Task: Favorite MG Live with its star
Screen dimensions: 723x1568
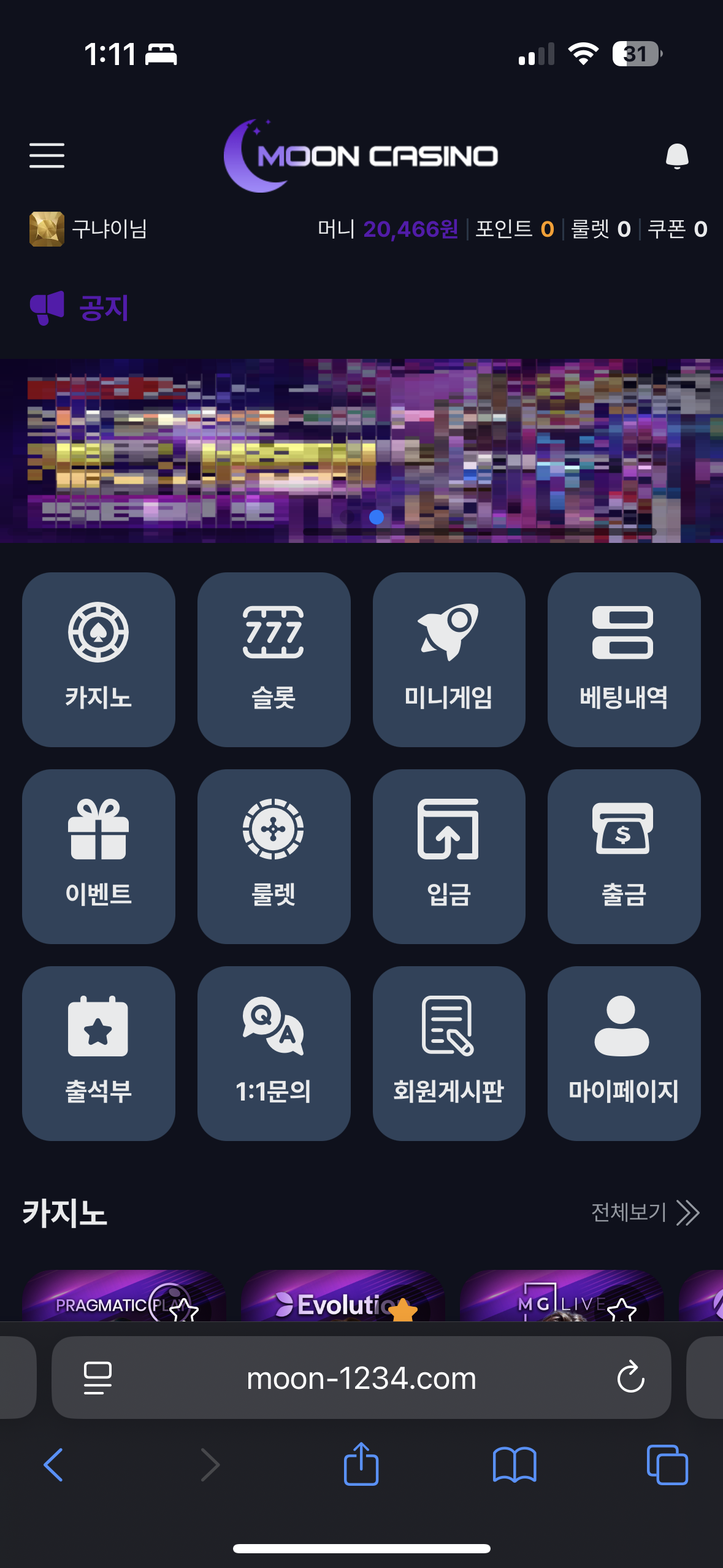Action: pos(621,1310)
